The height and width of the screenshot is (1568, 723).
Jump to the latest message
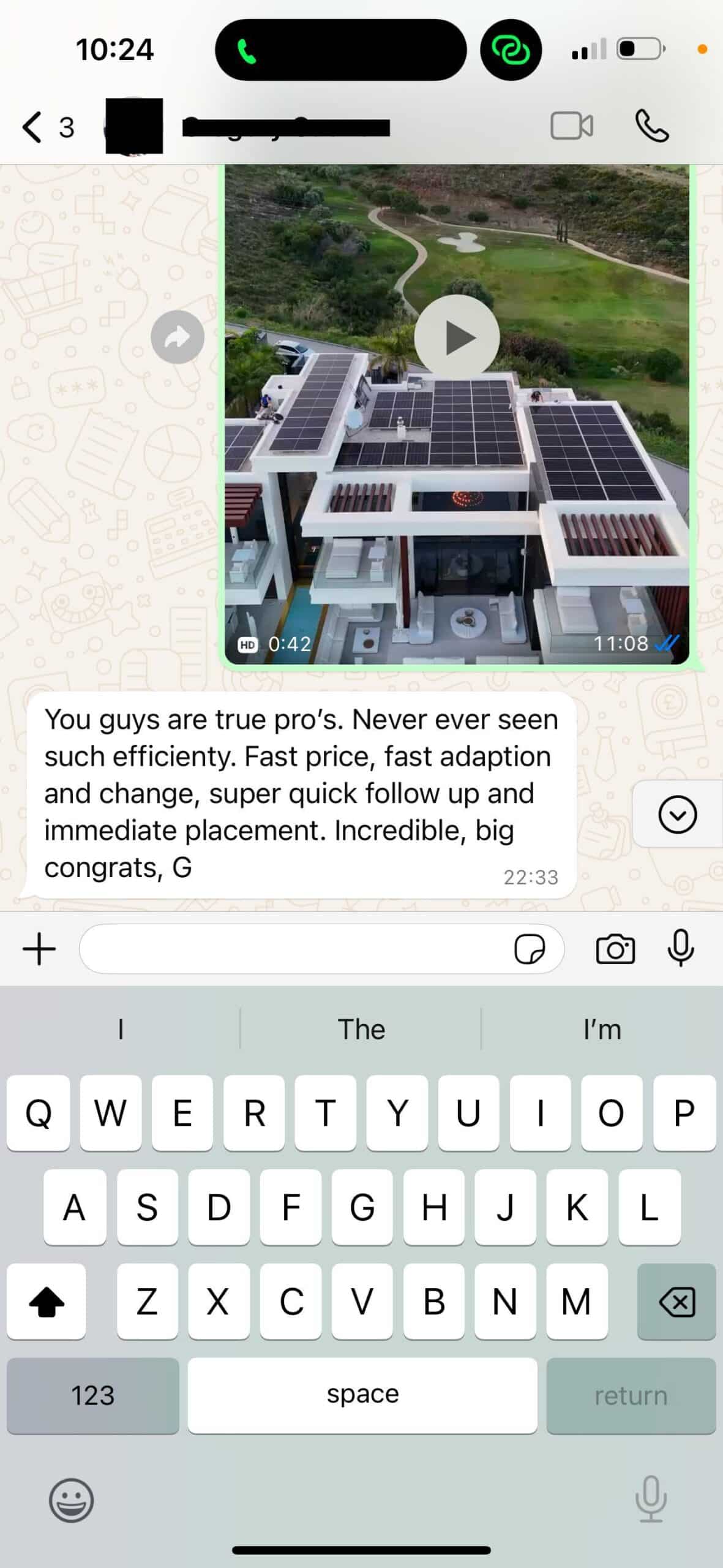[x=677, y=815]
